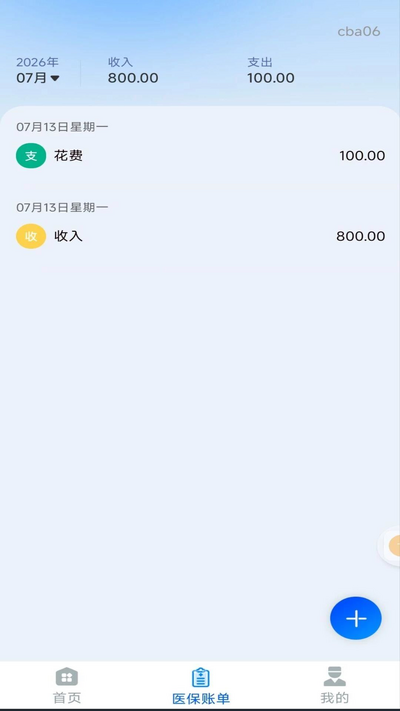Open the 花费 100.00 expense entry
The height and width of the screenshot is (711, 400).
click(200, 156)
